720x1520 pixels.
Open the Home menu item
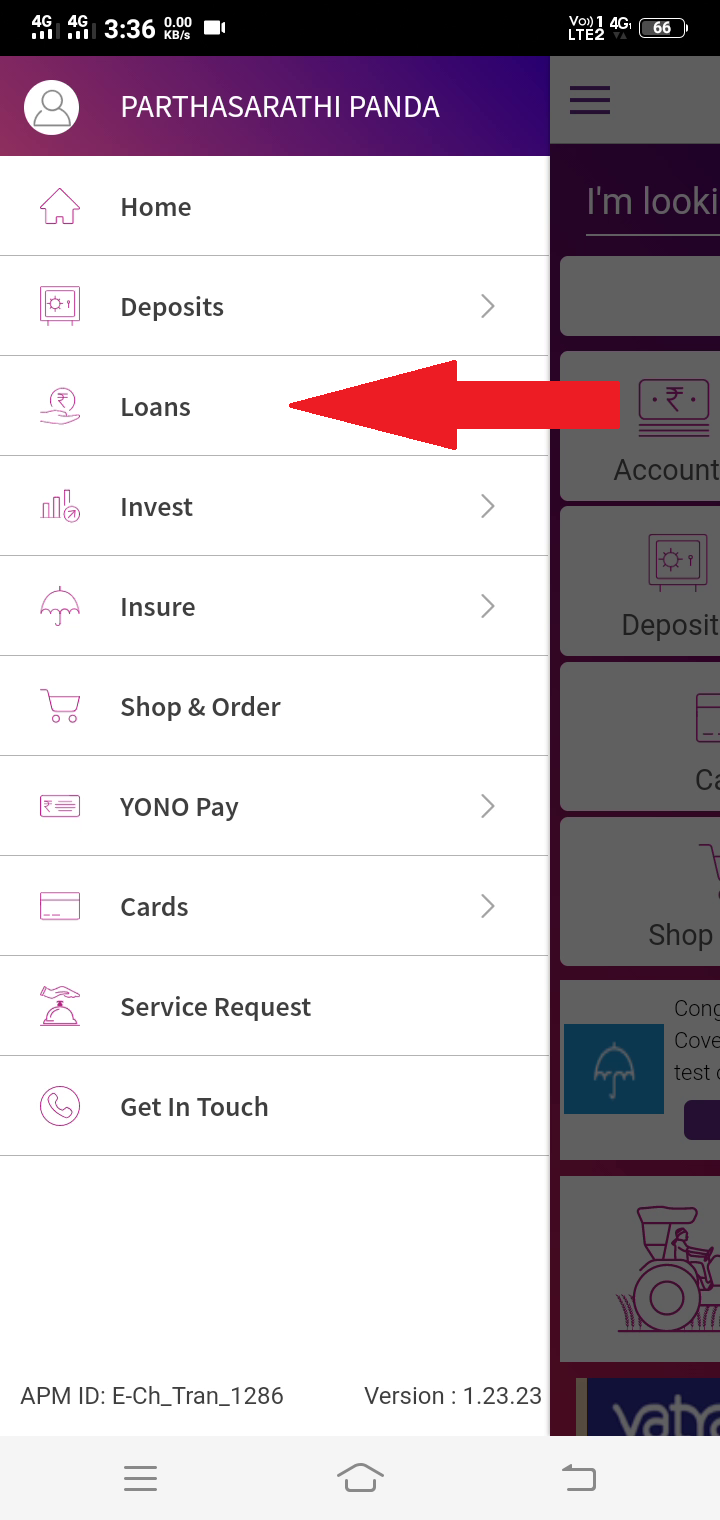click(x=274, y=206)
